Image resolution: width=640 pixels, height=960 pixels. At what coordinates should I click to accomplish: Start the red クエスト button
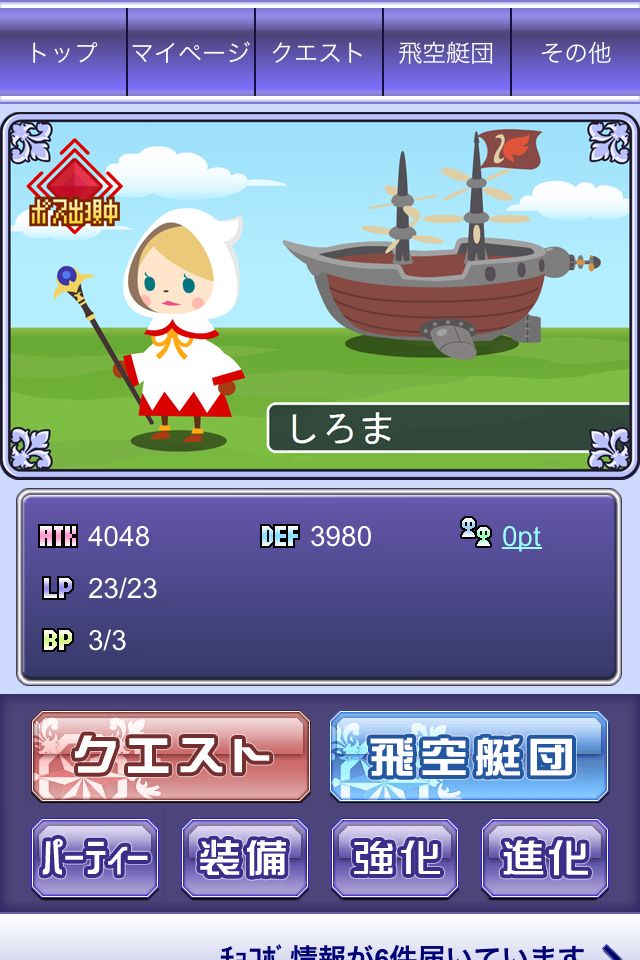click(x=171, y=756)
